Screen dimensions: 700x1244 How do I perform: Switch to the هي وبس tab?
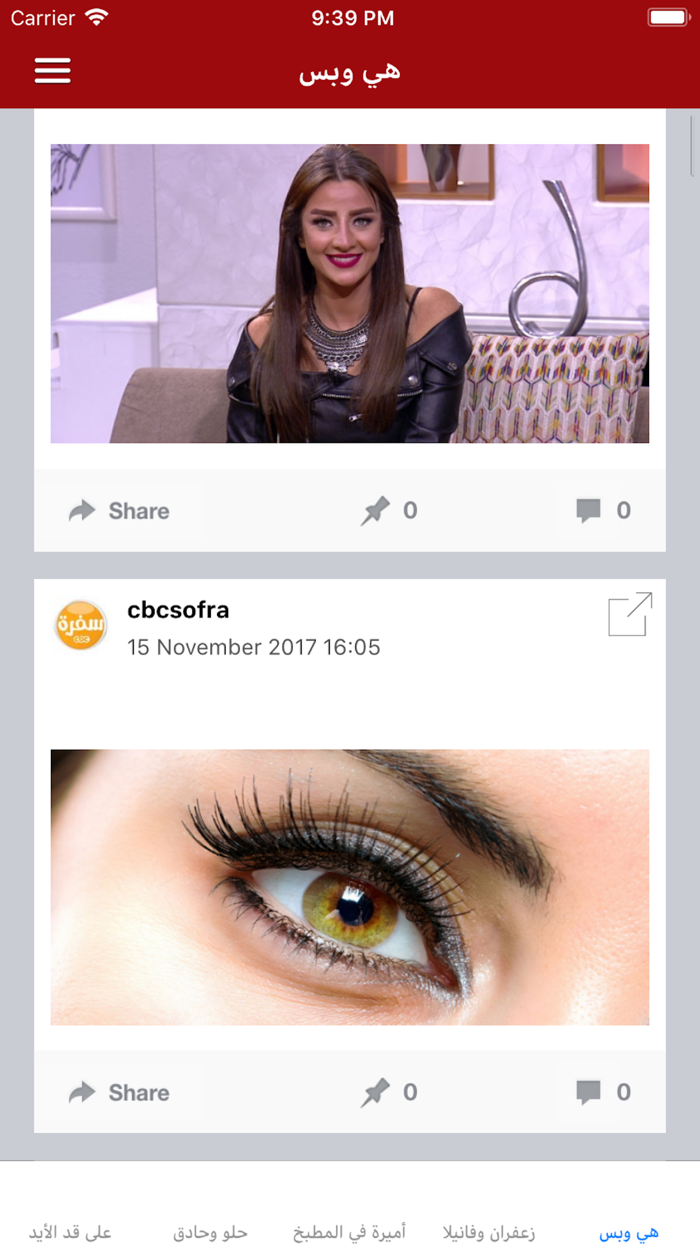click(x=629, y=1232)
